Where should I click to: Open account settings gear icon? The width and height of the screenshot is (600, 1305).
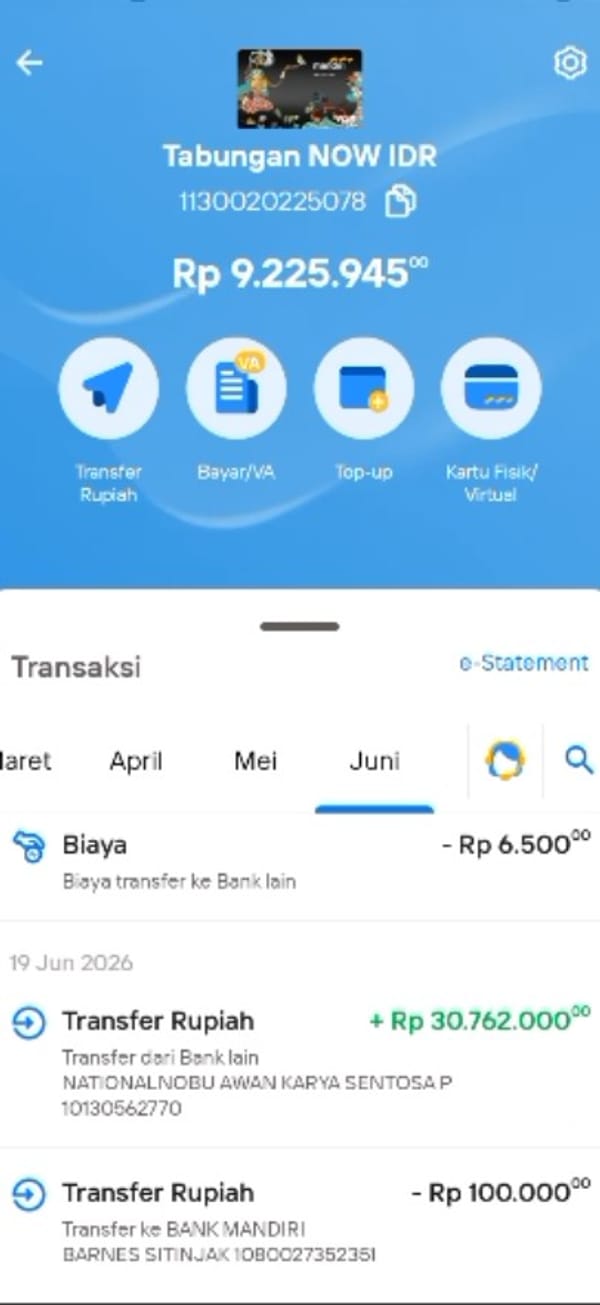tap(569, 64)
